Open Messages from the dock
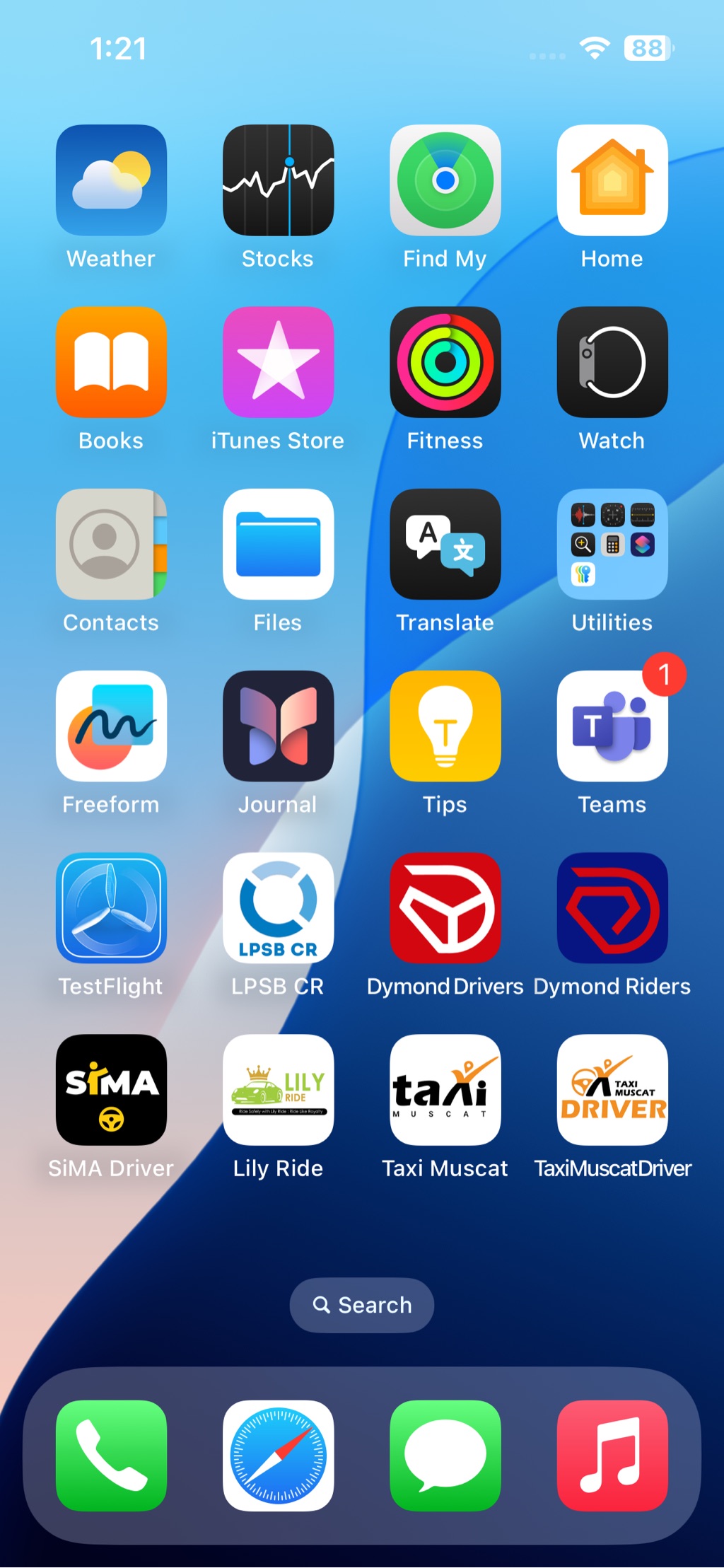Image resolution: width=724 pixels, height=1568 pixels. pyautogui.click(x=445, y=1455)
